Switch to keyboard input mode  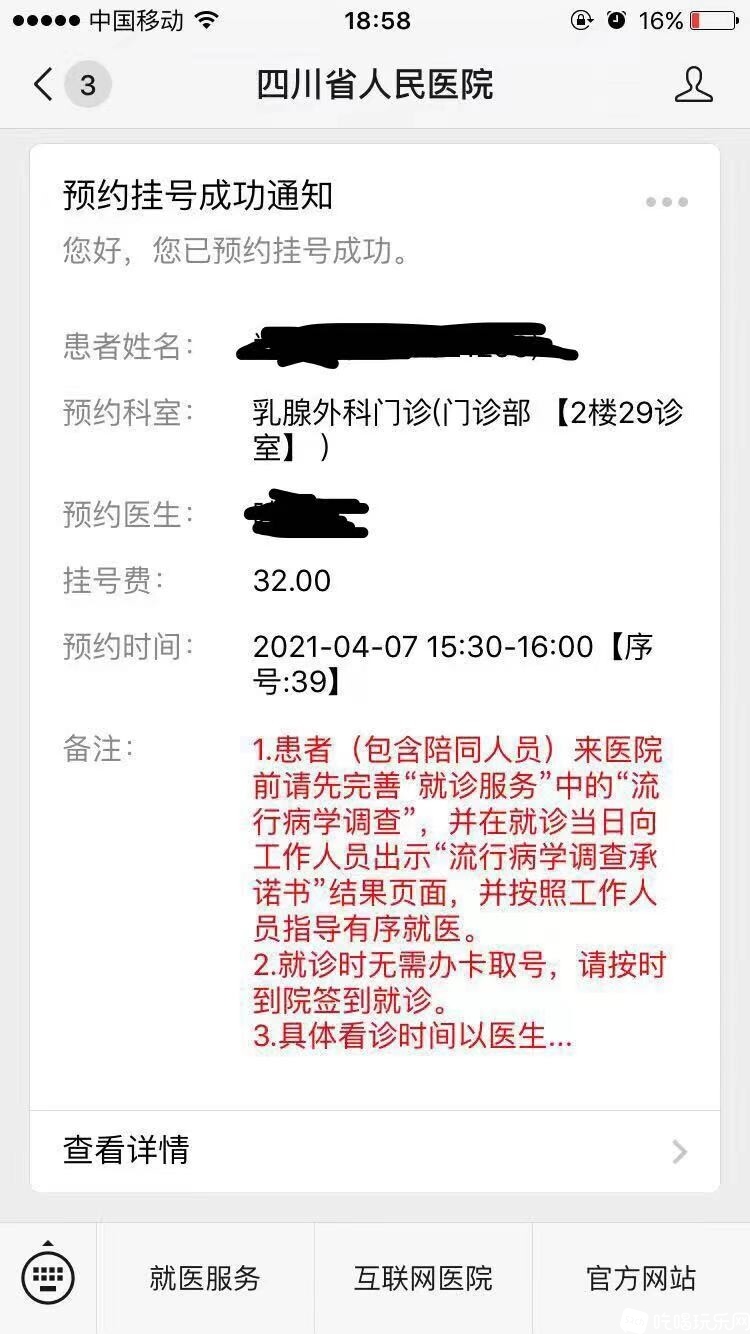click(x=47, y=1277)
